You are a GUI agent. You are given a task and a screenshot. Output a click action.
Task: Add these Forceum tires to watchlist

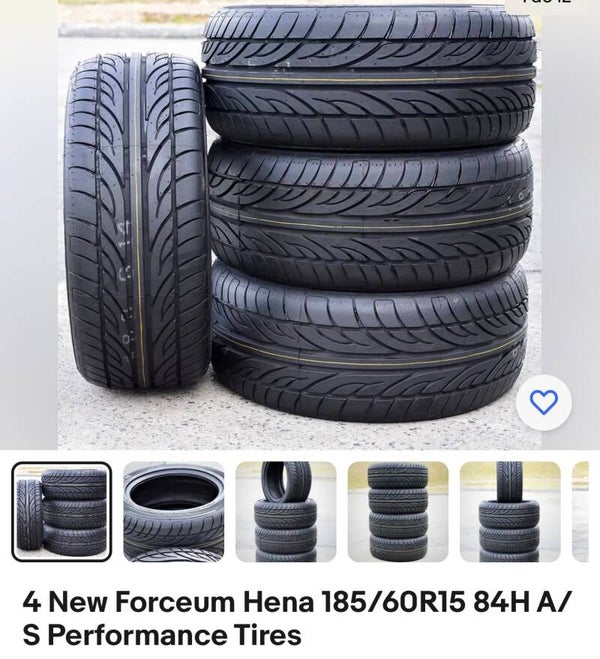click(543, 402)
